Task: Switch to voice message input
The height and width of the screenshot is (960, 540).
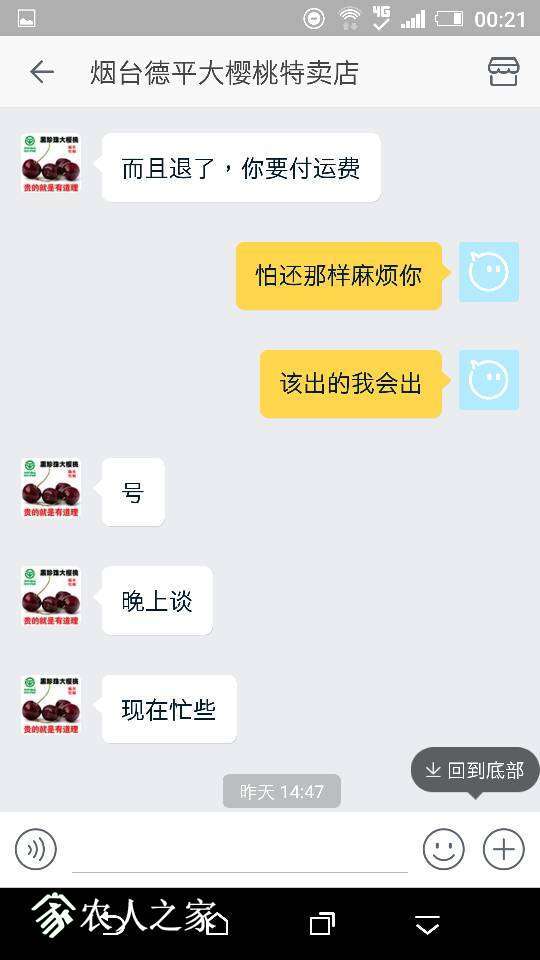Action: [x=36, y=849]
